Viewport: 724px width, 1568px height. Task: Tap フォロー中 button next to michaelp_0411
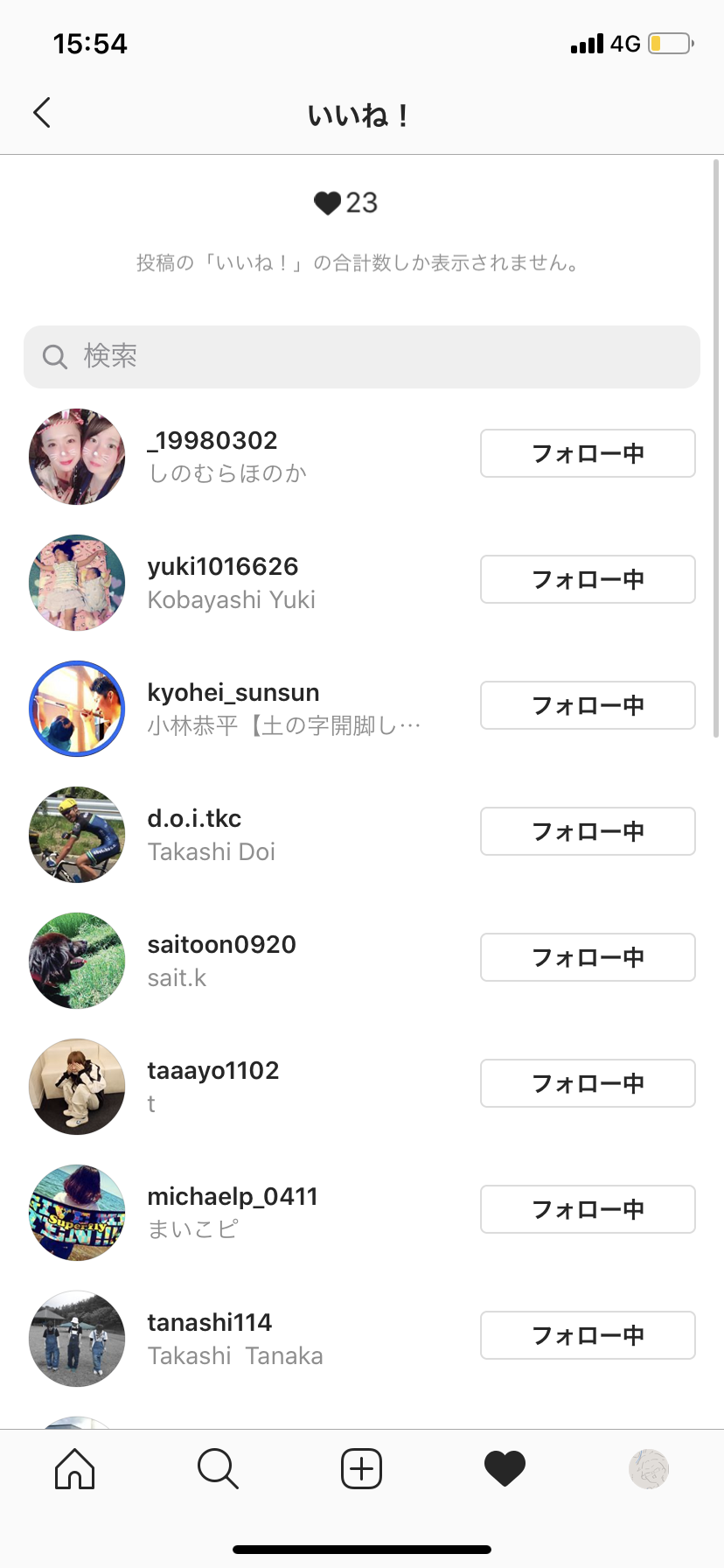(x=588, y=1209)
